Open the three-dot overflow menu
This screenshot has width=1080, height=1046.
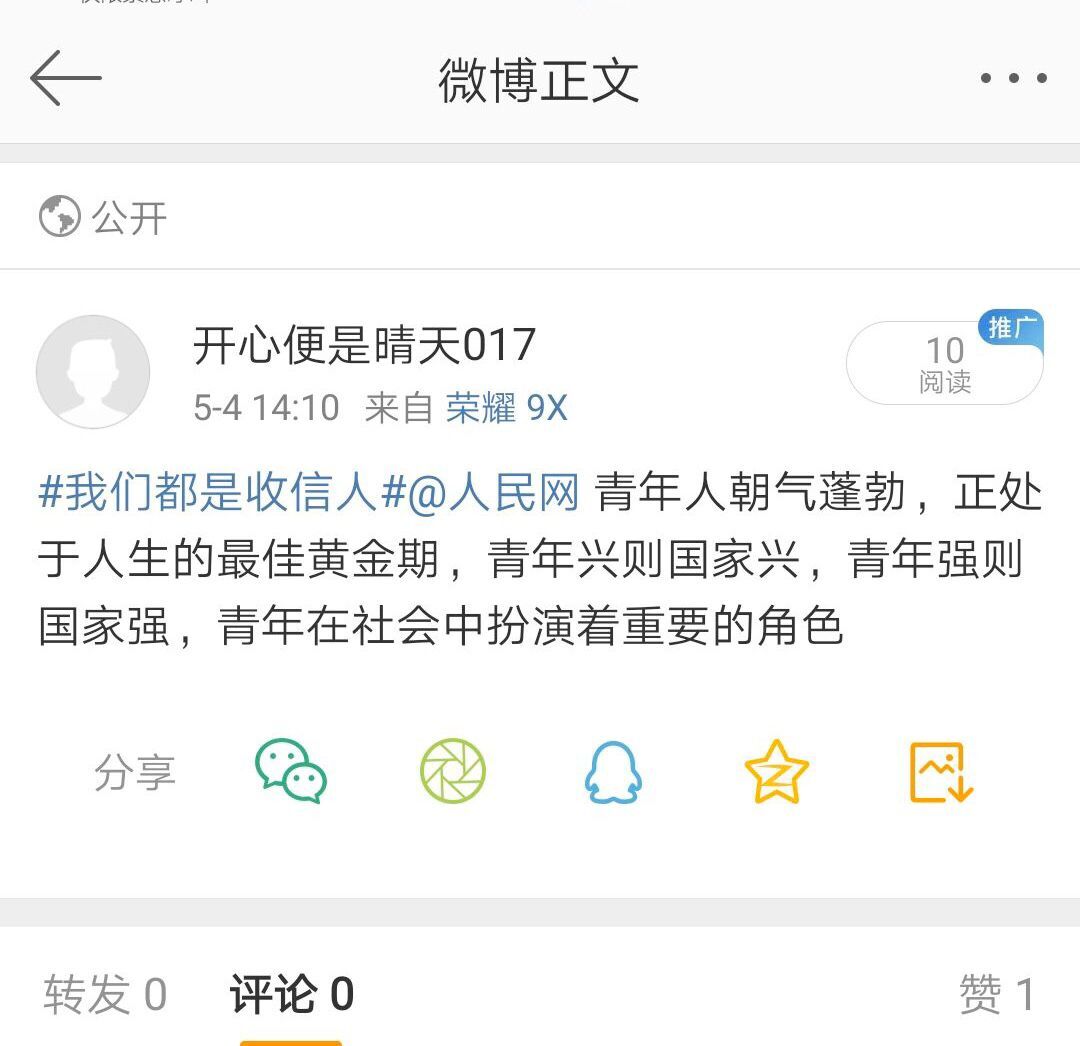tap(1013, 78)
